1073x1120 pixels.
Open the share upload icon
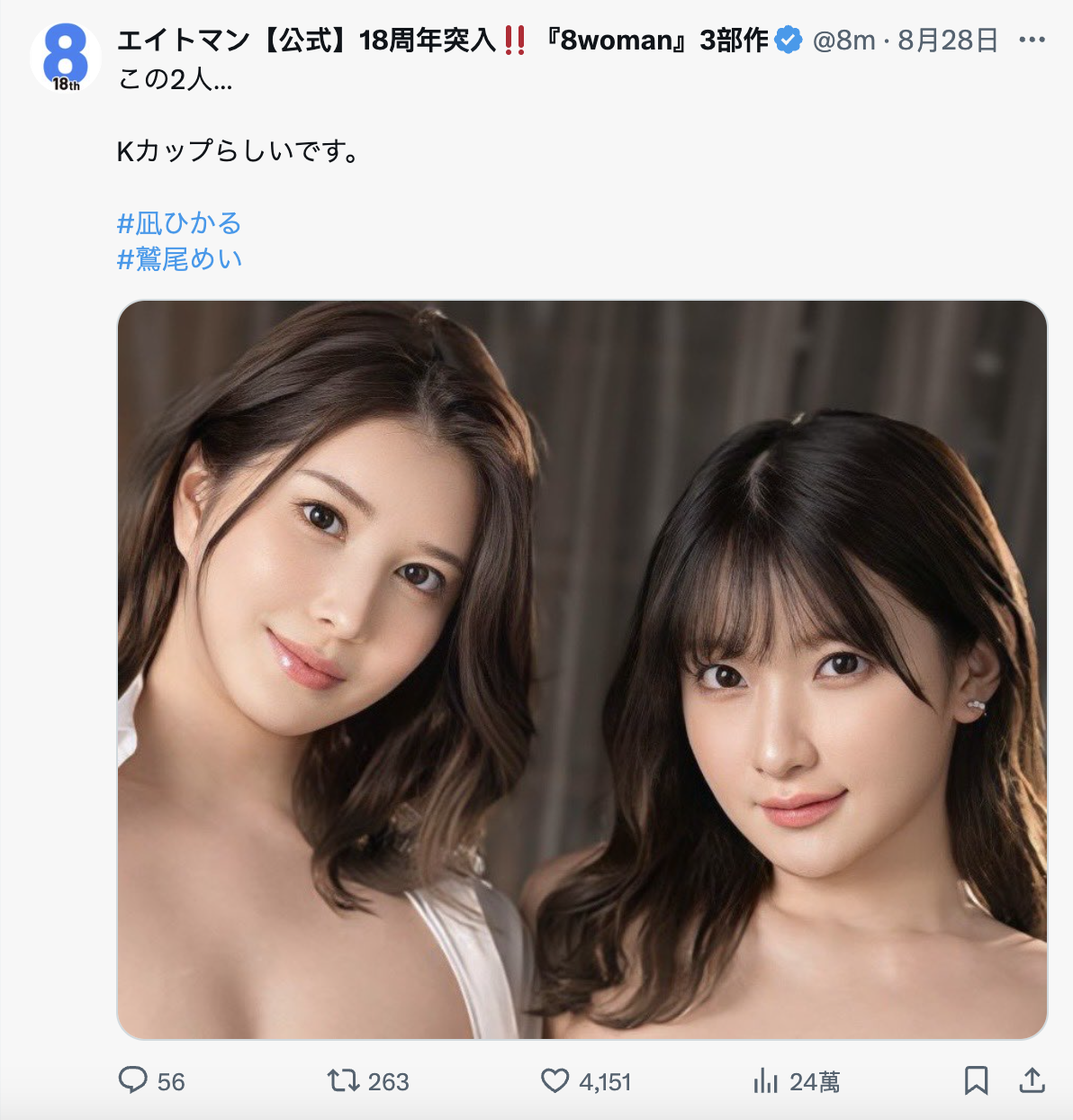[x=1033, y=1083]
